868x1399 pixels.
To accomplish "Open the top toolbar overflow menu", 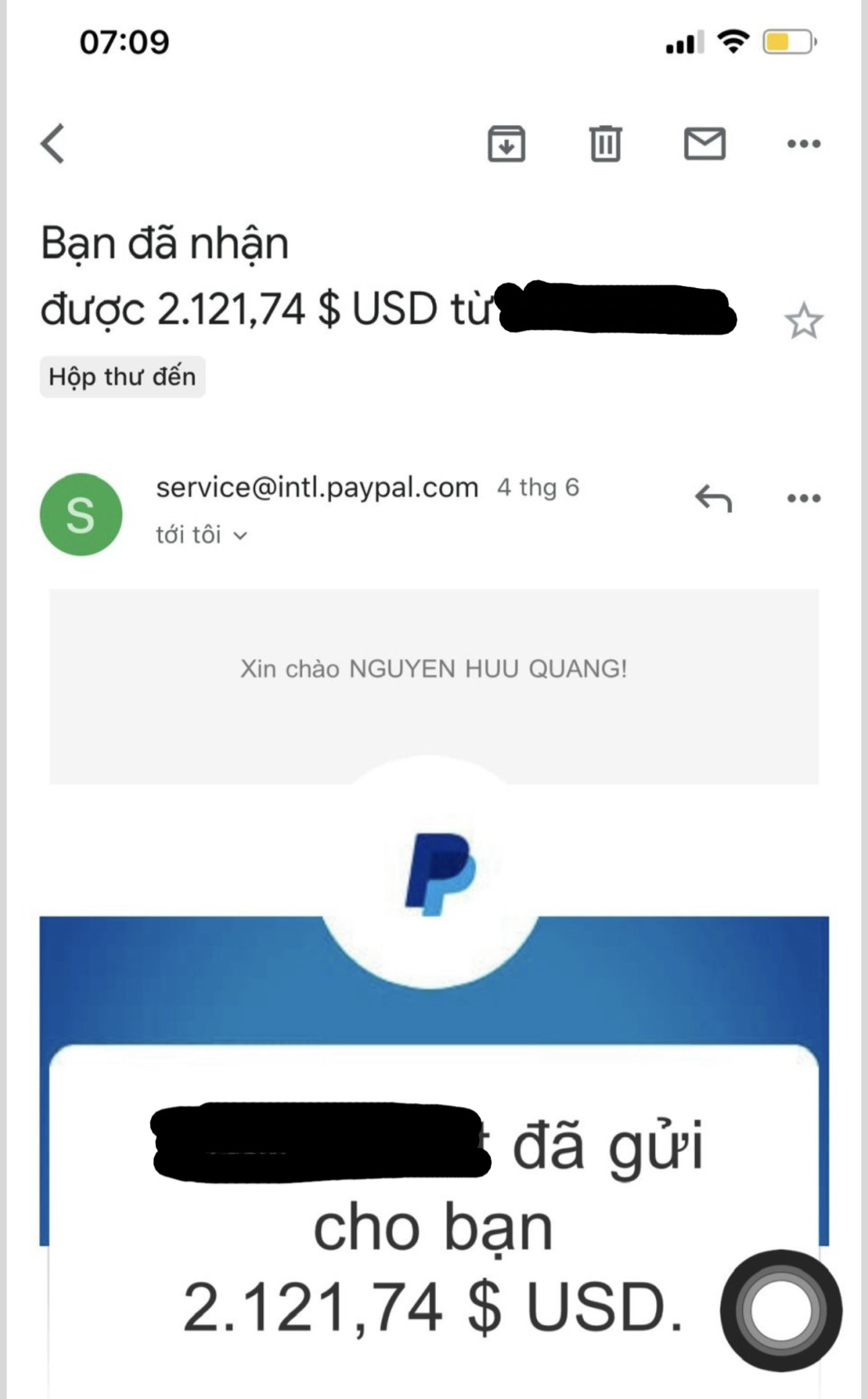I will click(803, 143).
